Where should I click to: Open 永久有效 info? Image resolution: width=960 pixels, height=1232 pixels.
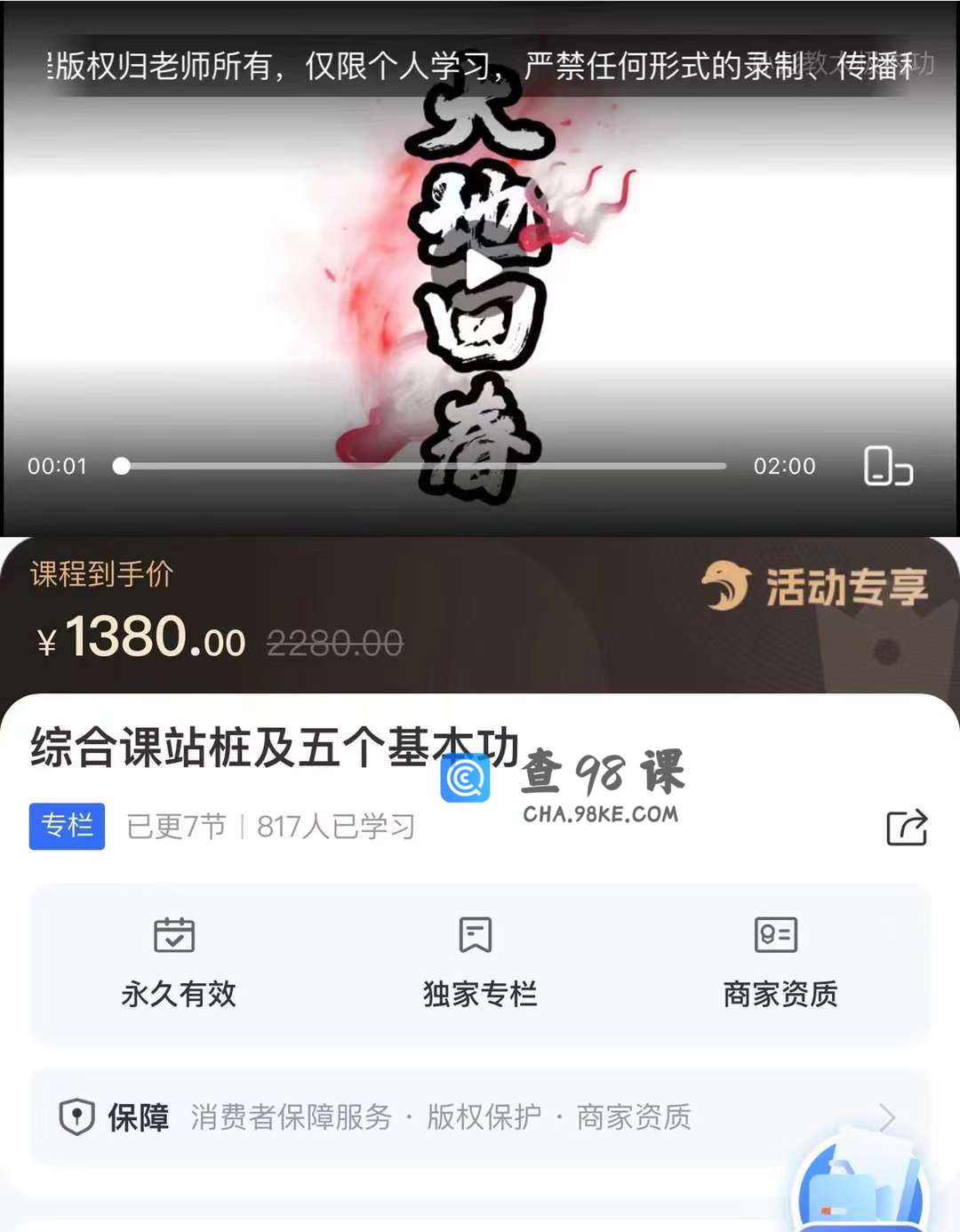178,964
